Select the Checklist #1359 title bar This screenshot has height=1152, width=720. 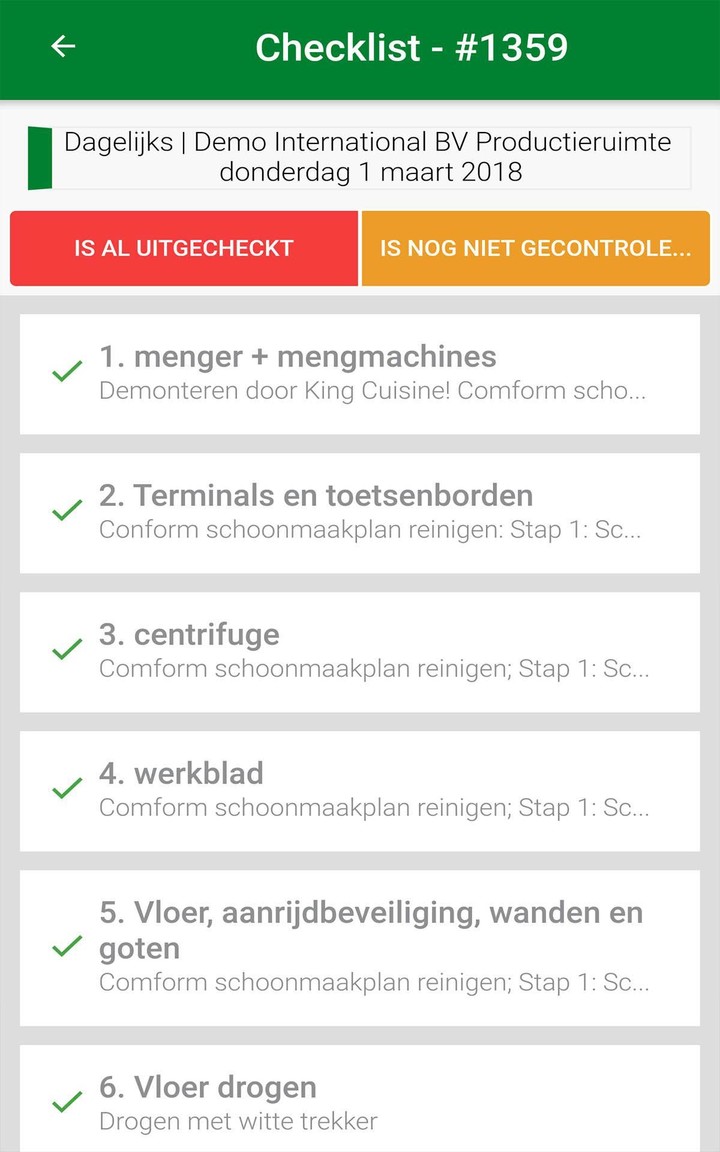click(413, 46)
